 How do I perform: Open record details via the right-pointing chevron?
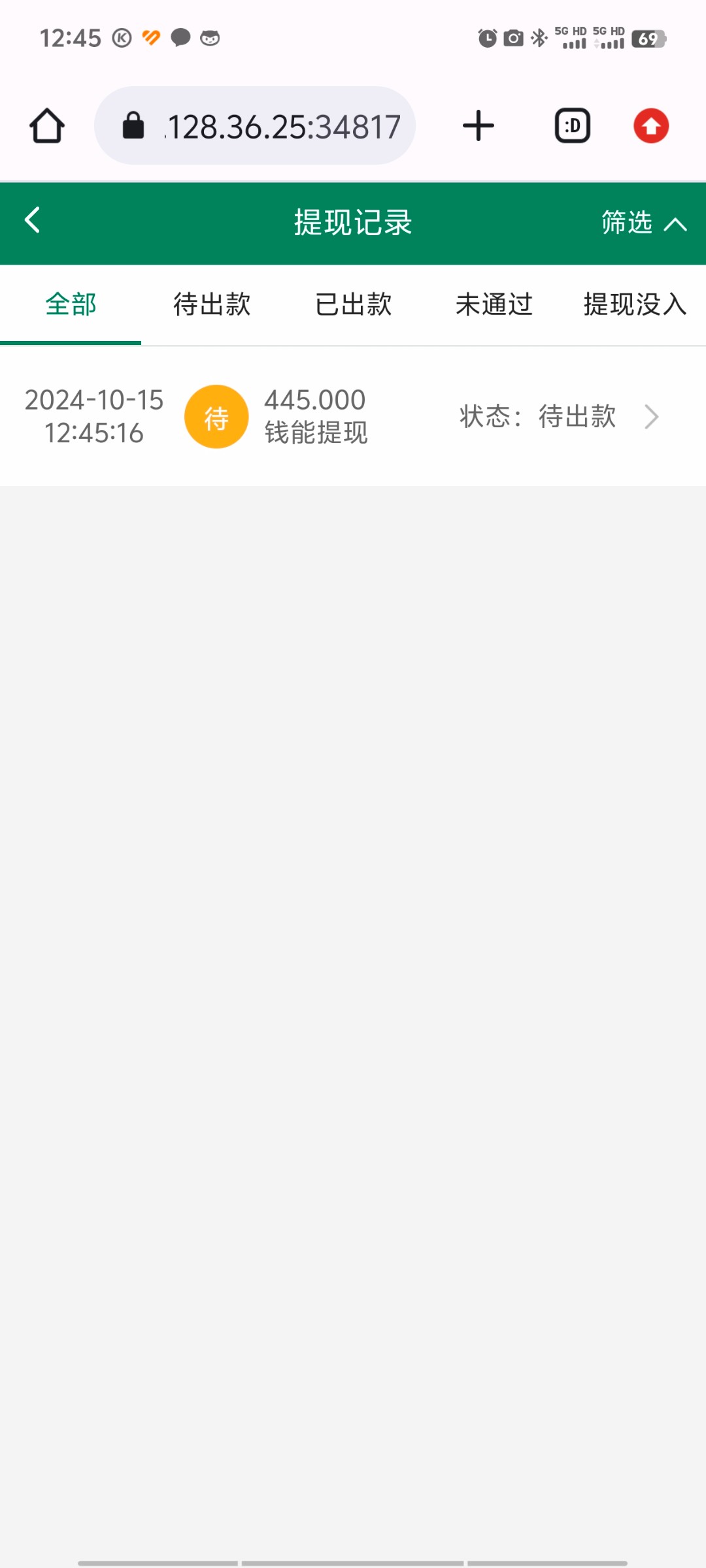coord(651,416)
